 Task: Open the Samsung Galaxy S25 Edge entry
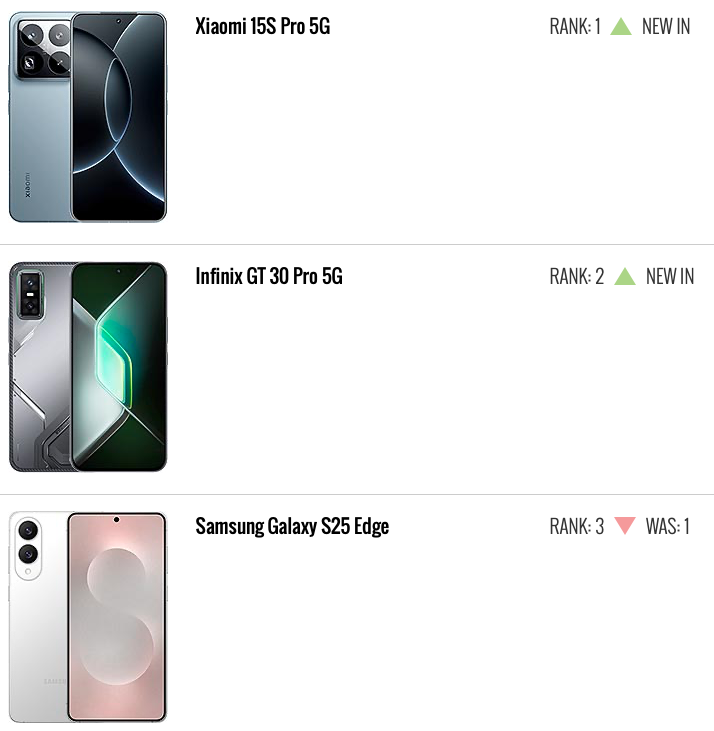(x=292, y=527)
